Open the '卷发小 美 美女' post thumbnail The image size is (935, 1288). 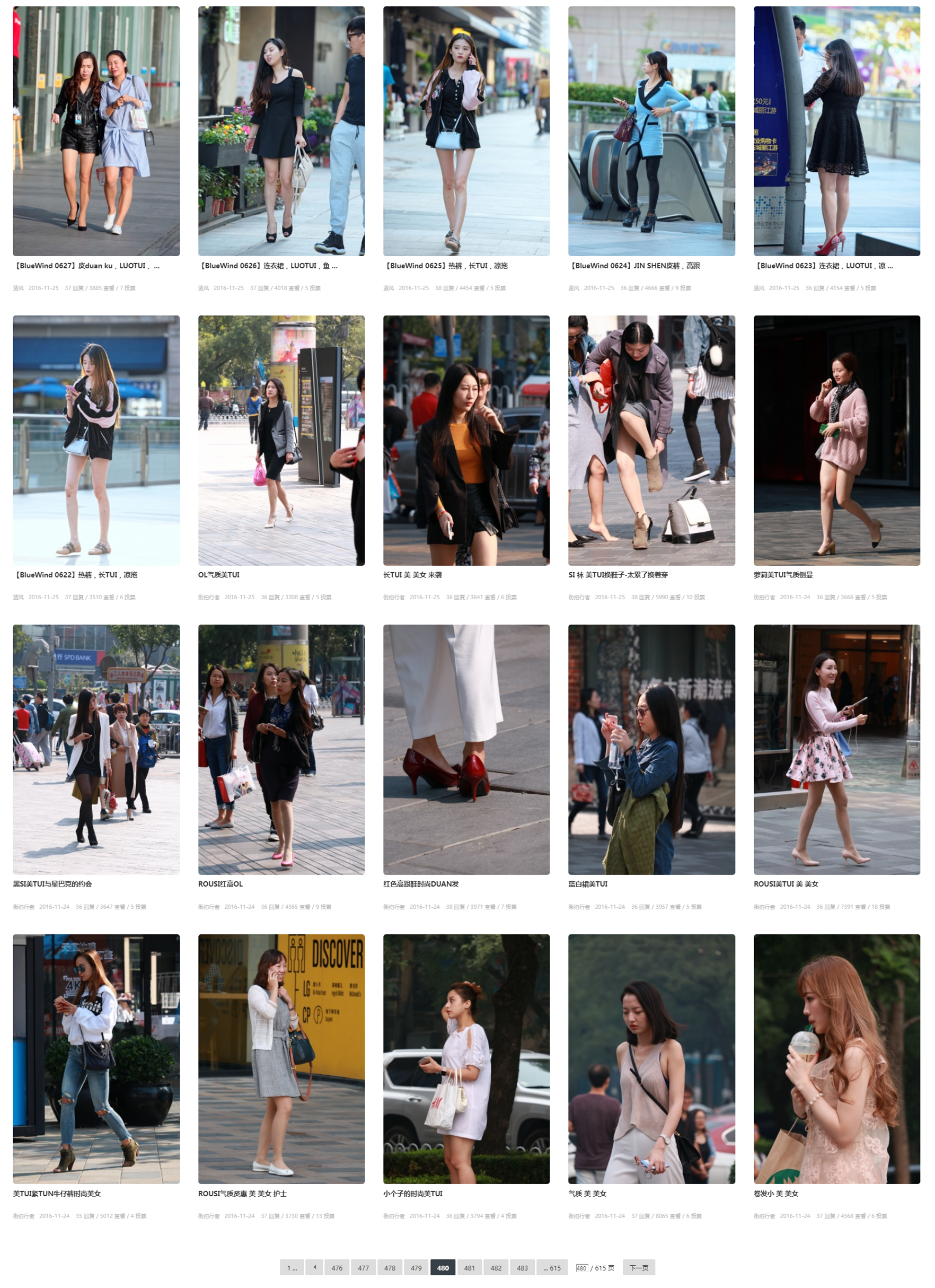coord(836,1058)
